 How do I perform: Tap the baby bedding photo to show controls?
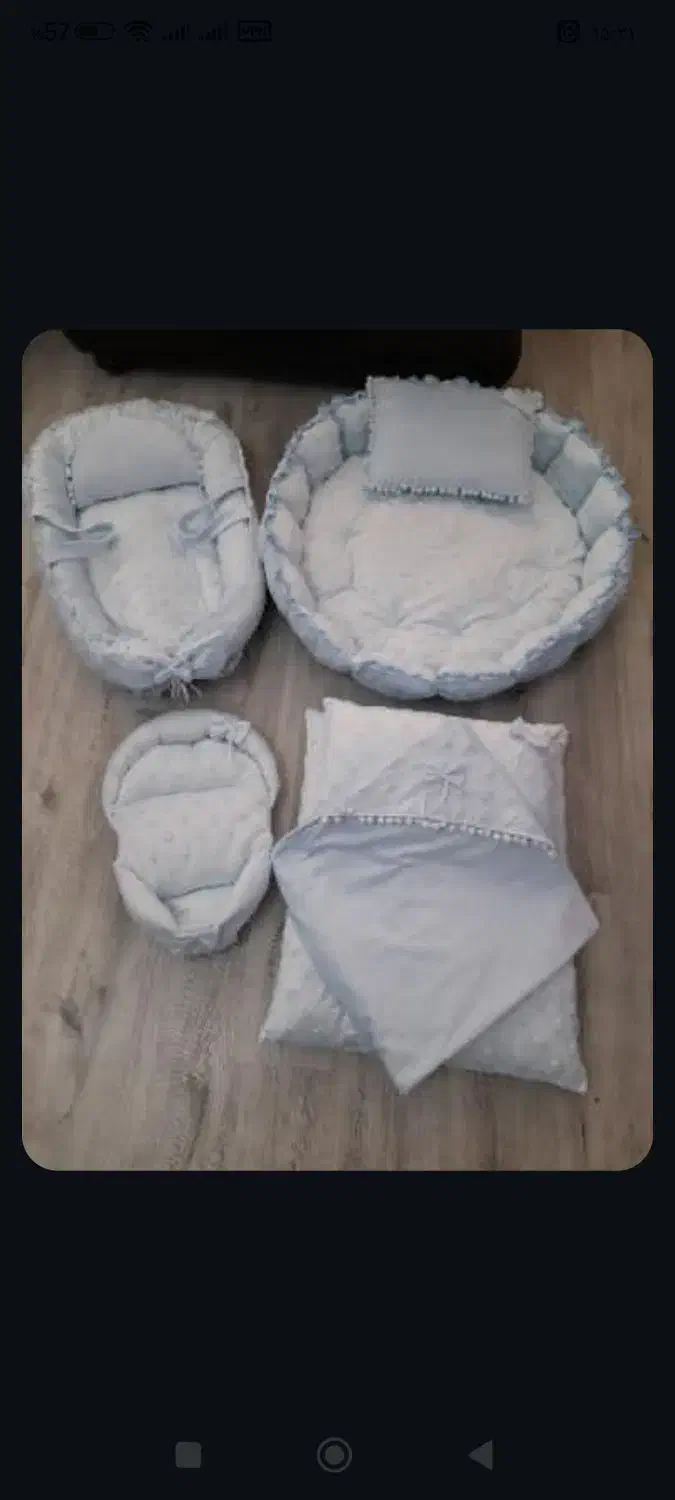click(337, 749)
